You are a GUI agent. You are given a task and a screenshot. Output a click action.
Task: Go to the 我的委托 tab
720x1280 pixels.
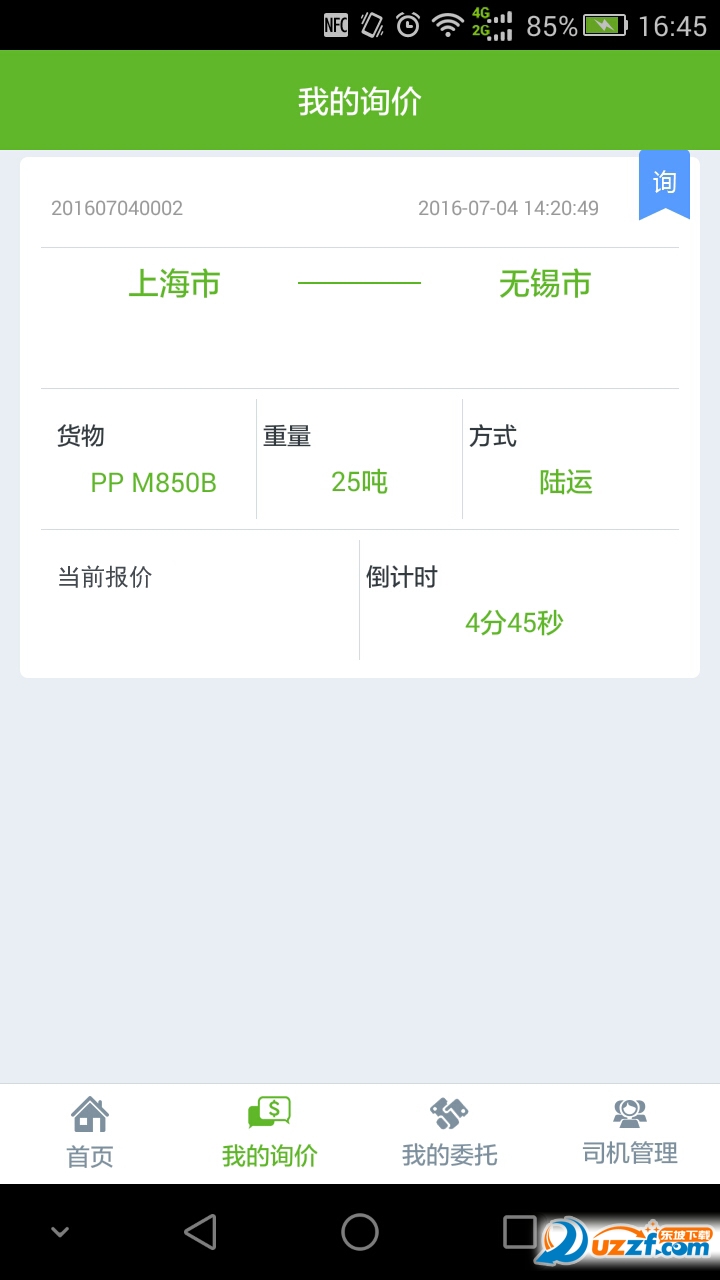click(x=449, y=1133)
